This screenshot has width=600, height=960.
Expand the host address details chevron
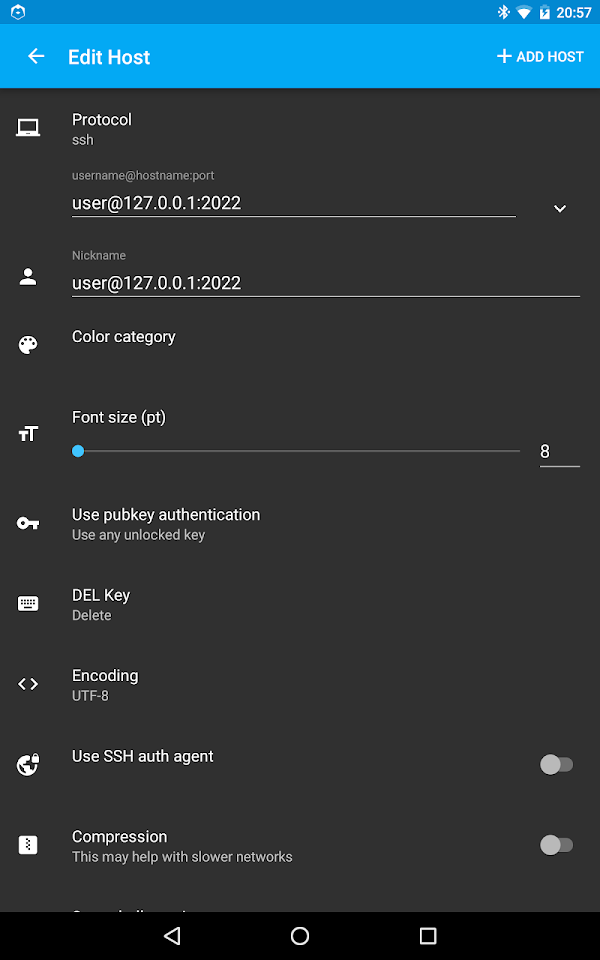[560, 209]
